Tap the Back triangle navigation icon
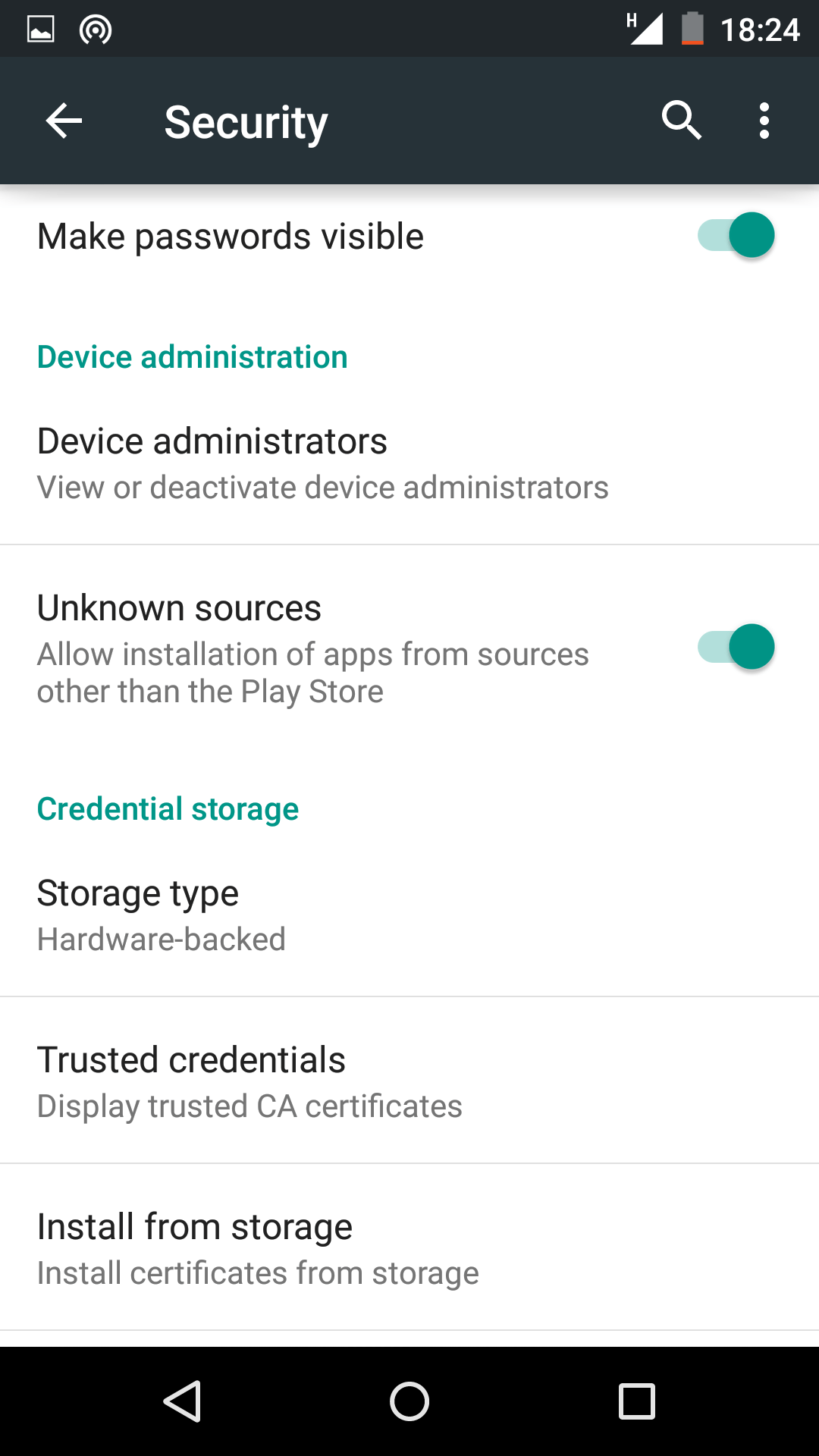Viewport: 819px width, 1456px height. pyautogui.click(x=182, y=1401)
